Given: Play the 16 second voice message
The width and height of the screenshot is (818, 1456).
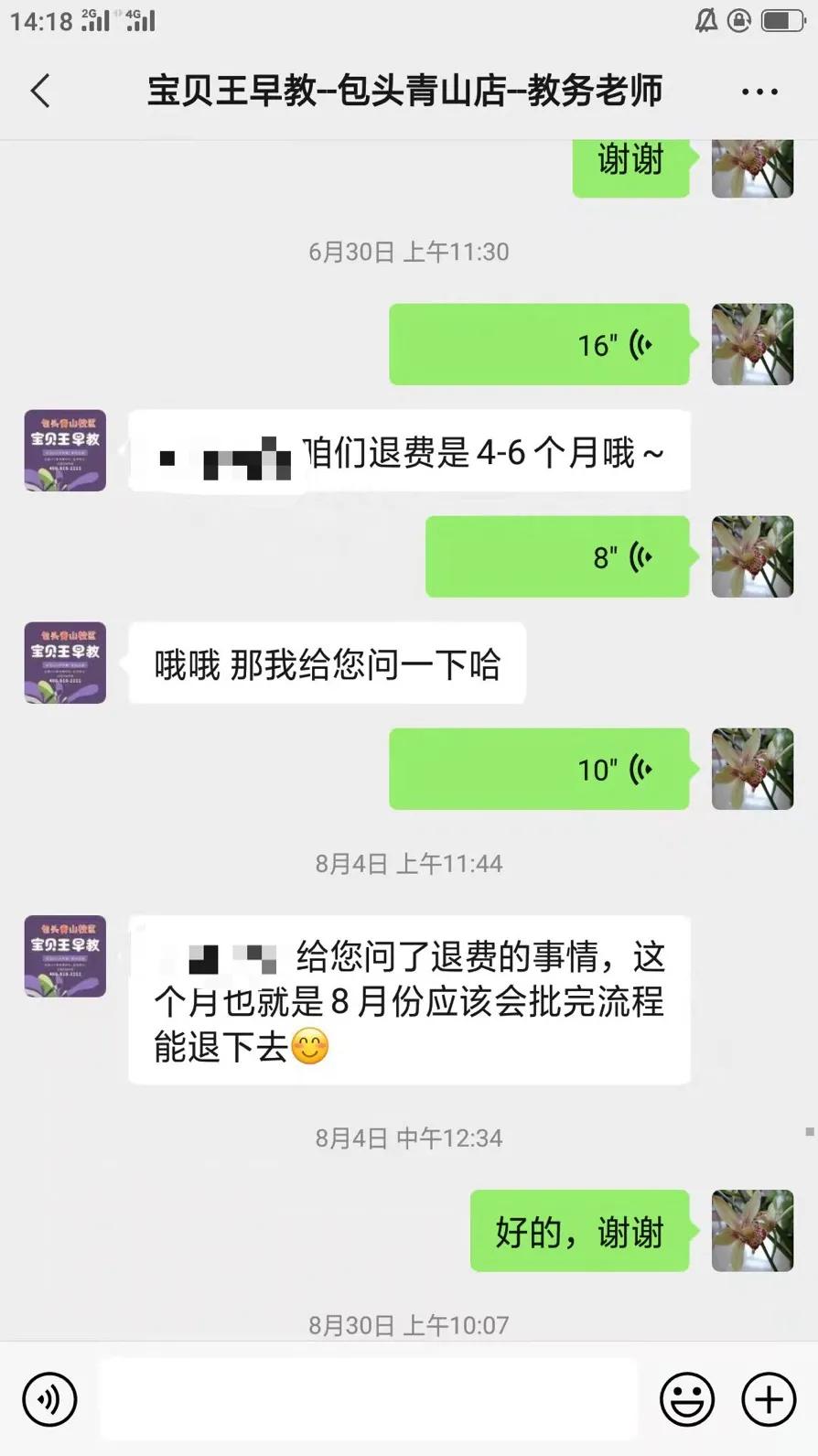Looking at the screenshot, I should (x=540, y=345).
